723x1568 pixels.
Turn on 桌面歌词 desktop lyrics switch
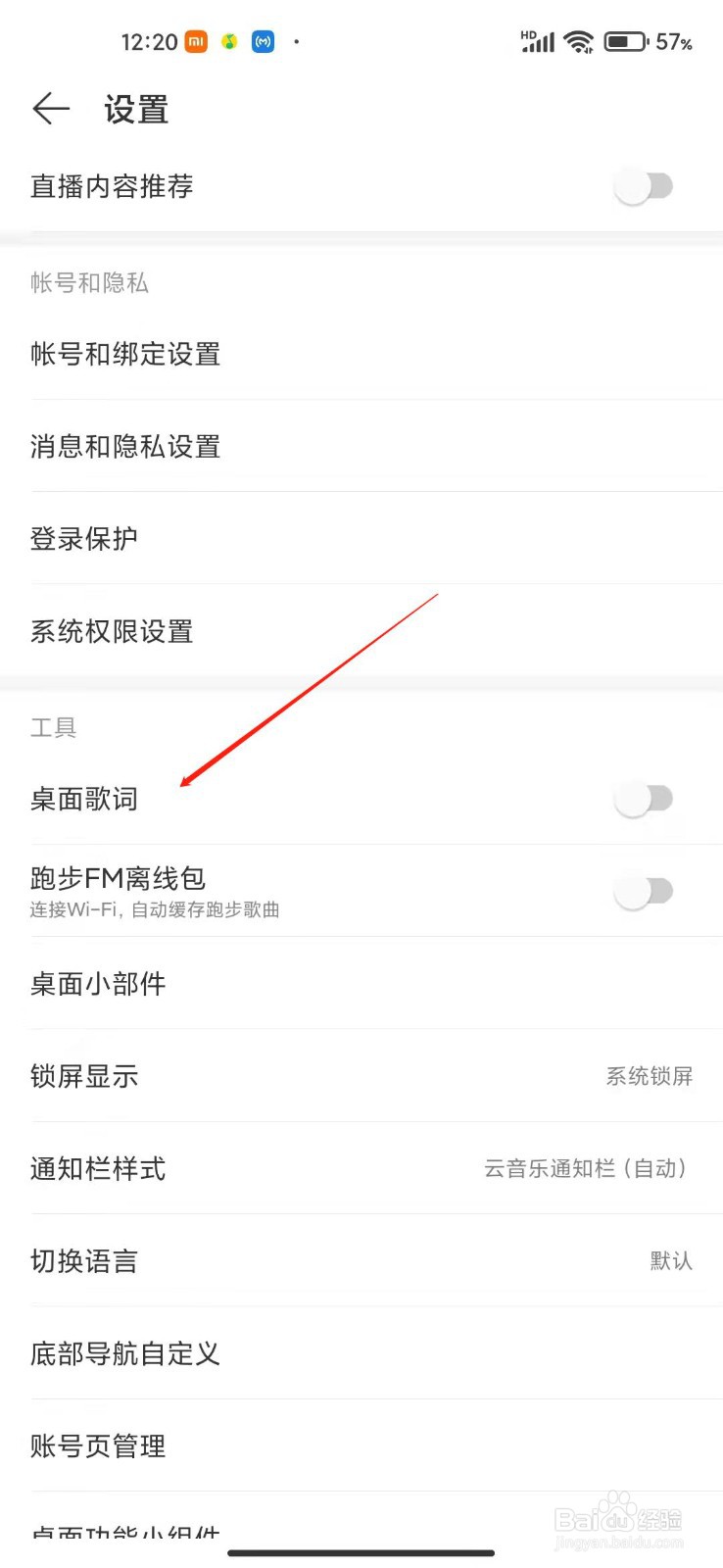pyautogui.click(x=642, y=799)
